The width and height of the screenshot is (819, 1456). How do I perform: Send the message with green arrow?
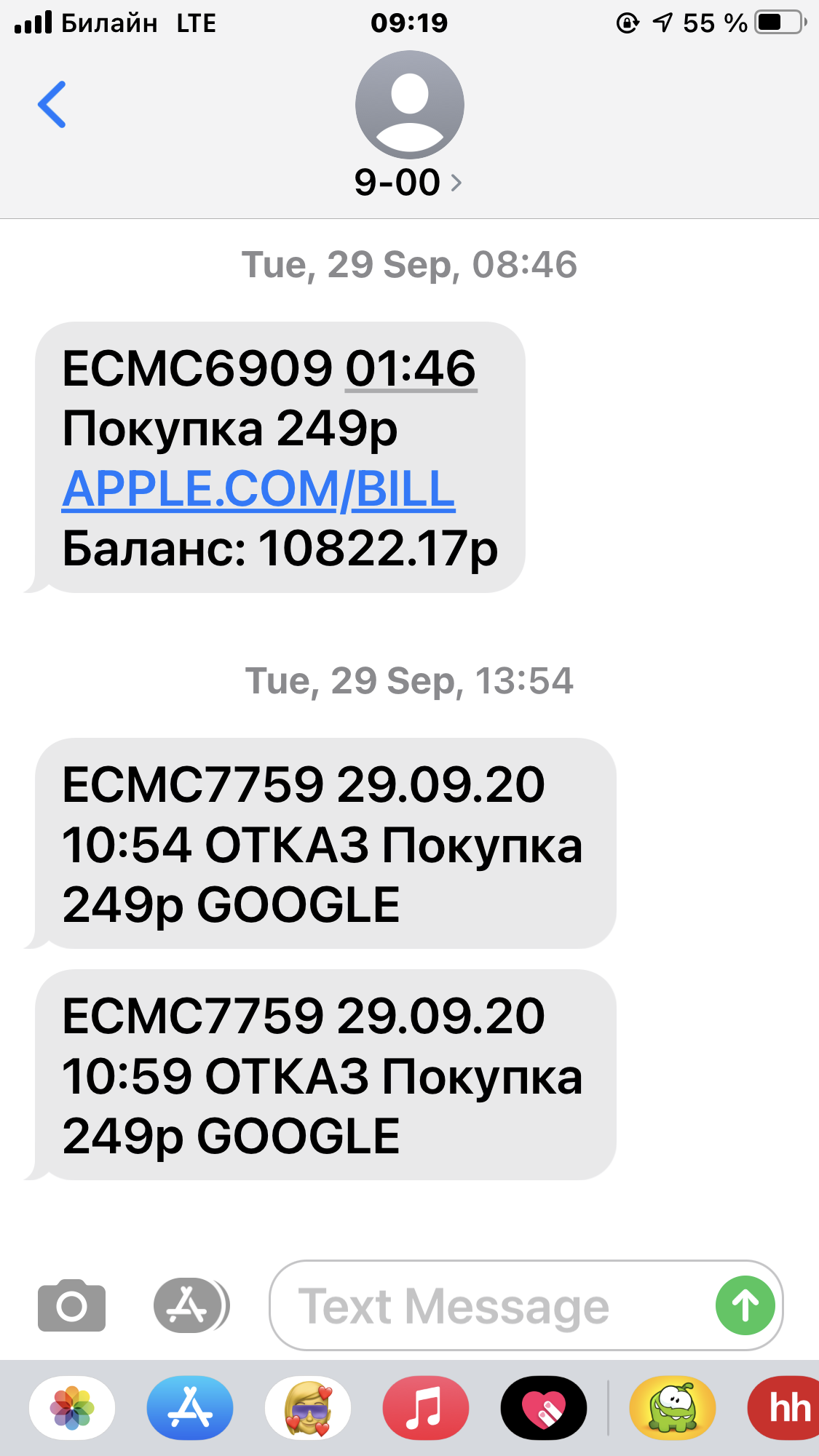click(745, 1305)
